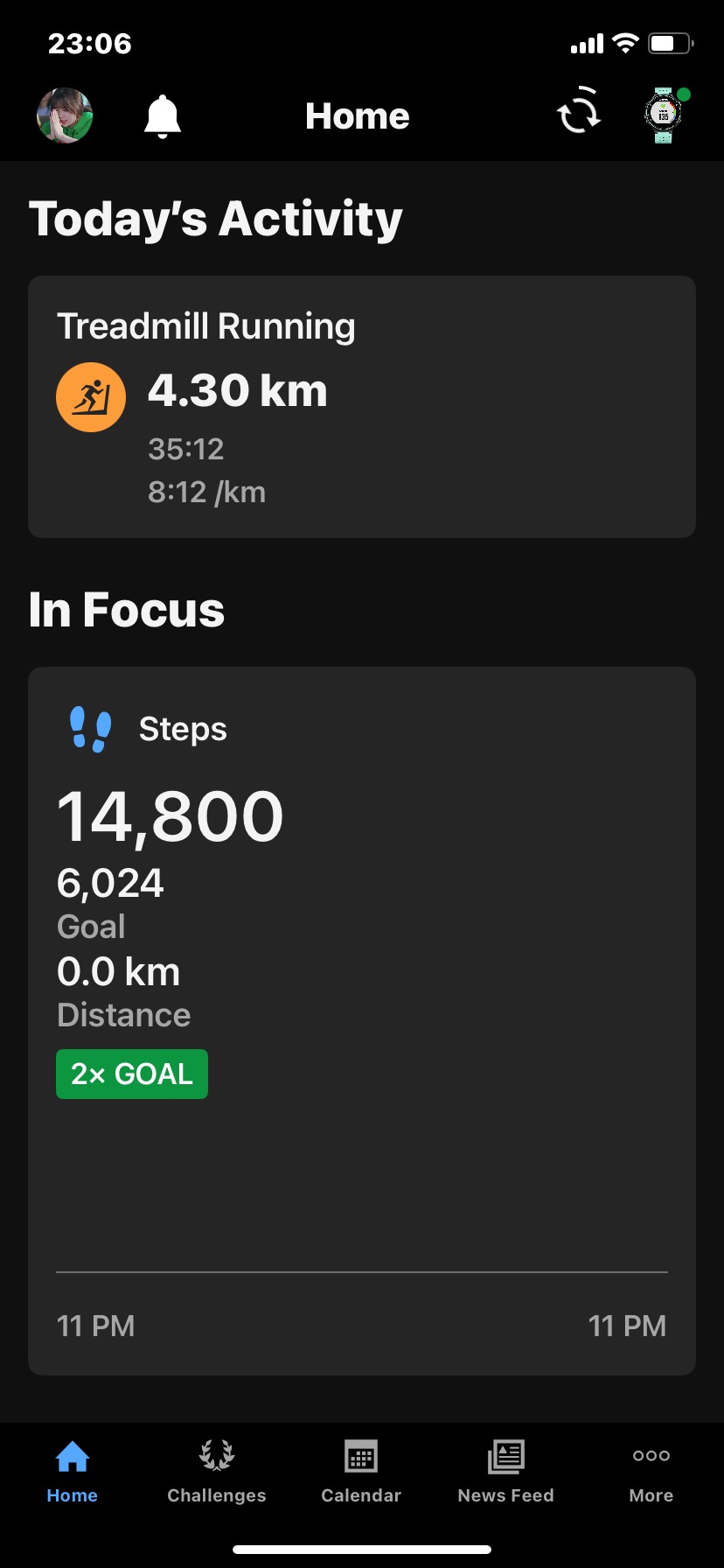
Task: Switch to the Calendar tab
Action: click(x=361, y=1472)
